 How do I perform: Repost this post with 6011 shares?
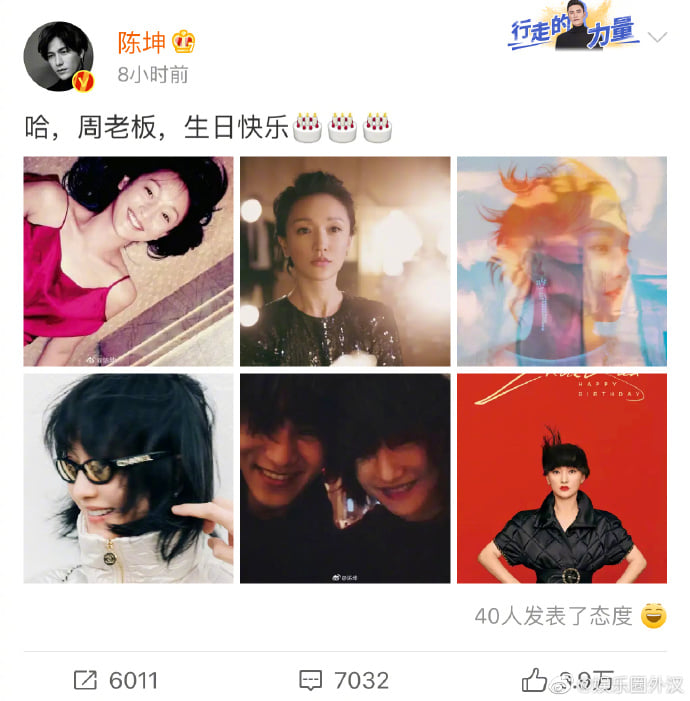tap(116, 680)
